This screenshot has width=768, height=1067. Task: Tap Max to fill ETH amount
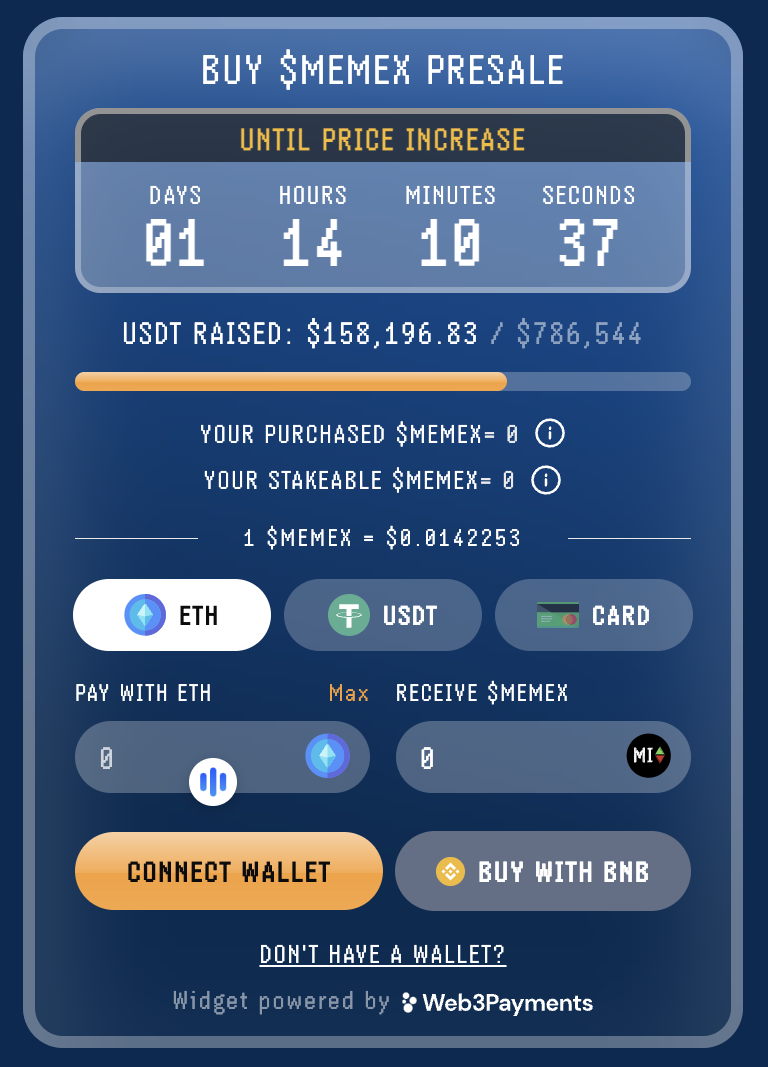[x=348, y=693]
